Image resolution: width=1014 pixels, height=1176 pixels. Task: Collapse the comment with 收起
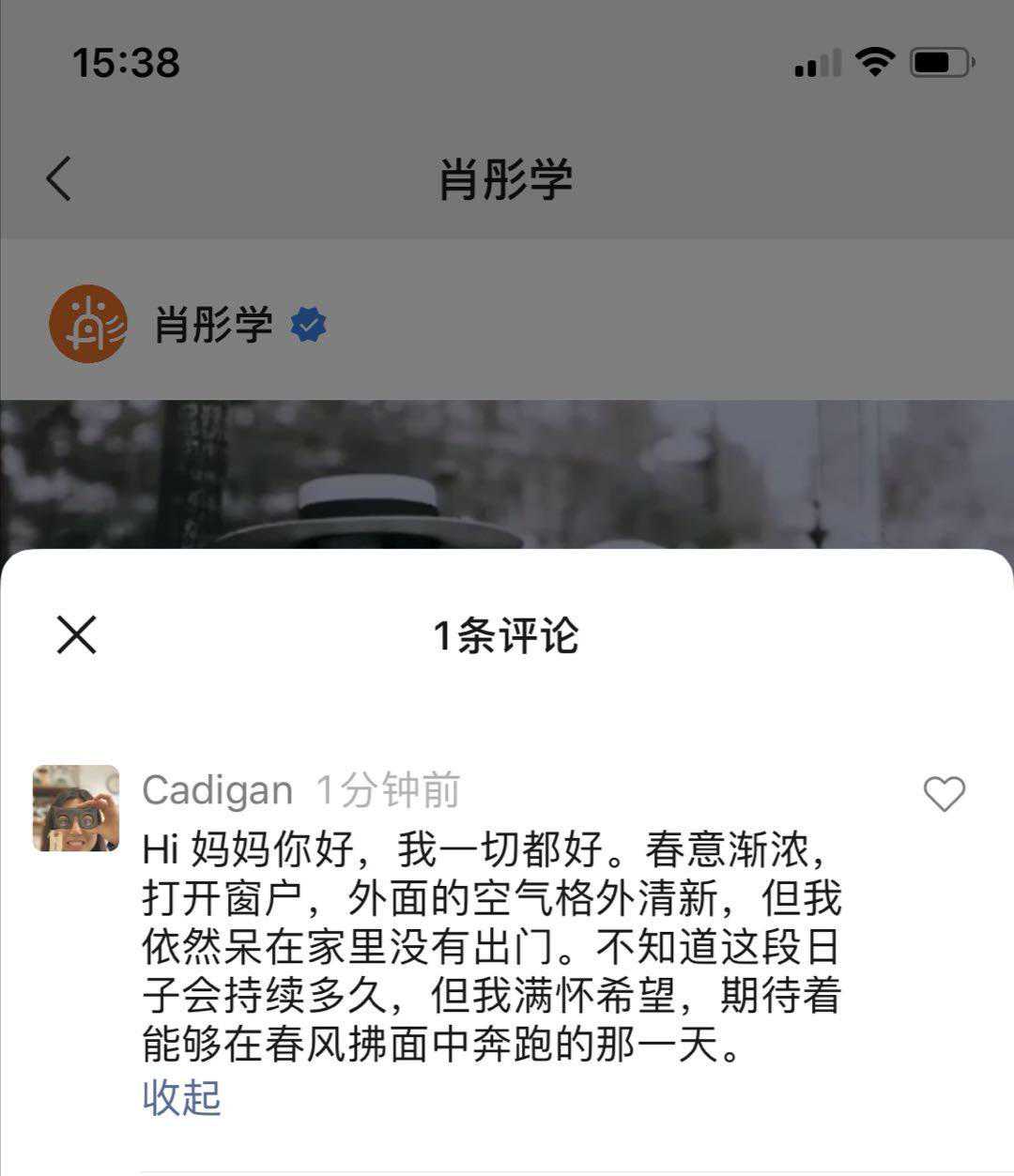click(181, 1096)
